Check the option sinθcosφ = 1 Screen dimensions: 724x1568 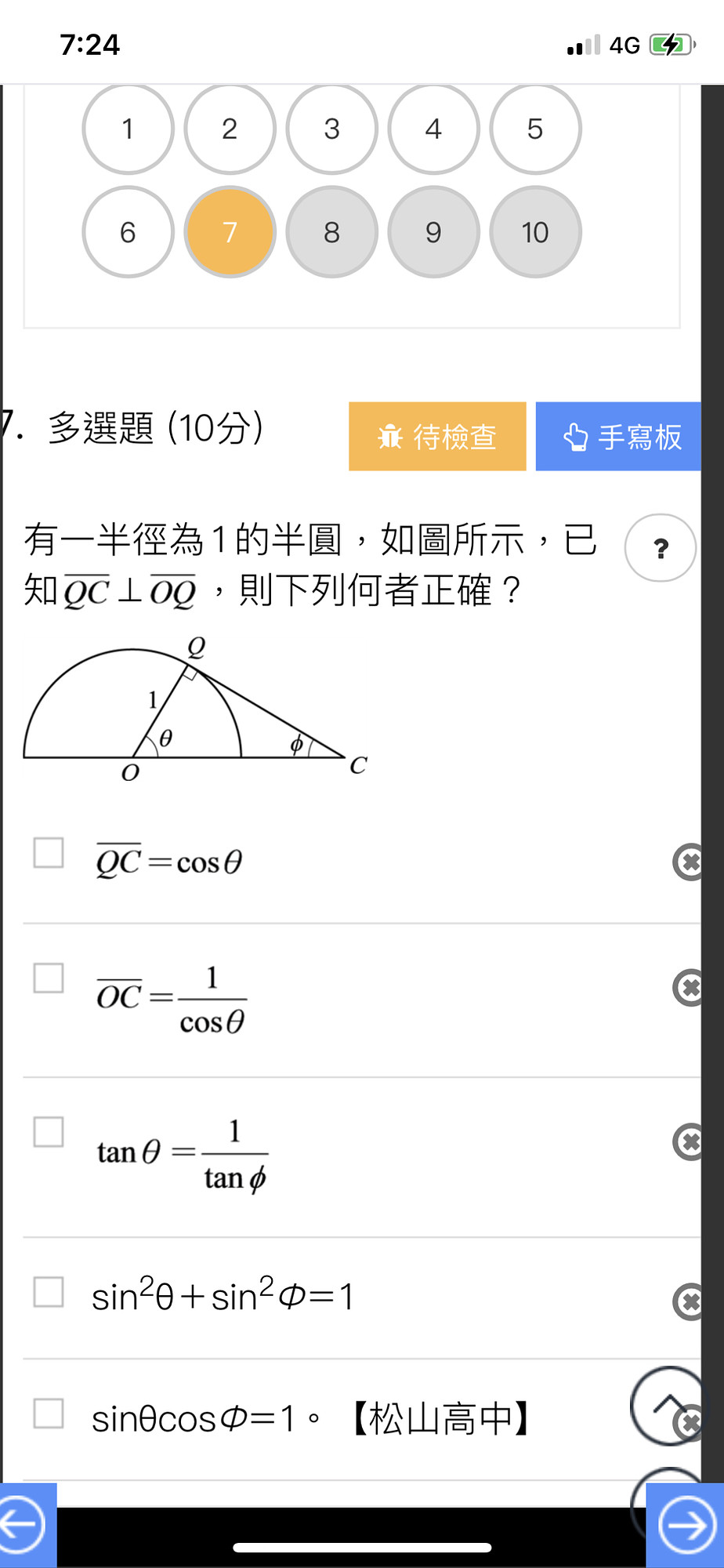pos(49,1414)
